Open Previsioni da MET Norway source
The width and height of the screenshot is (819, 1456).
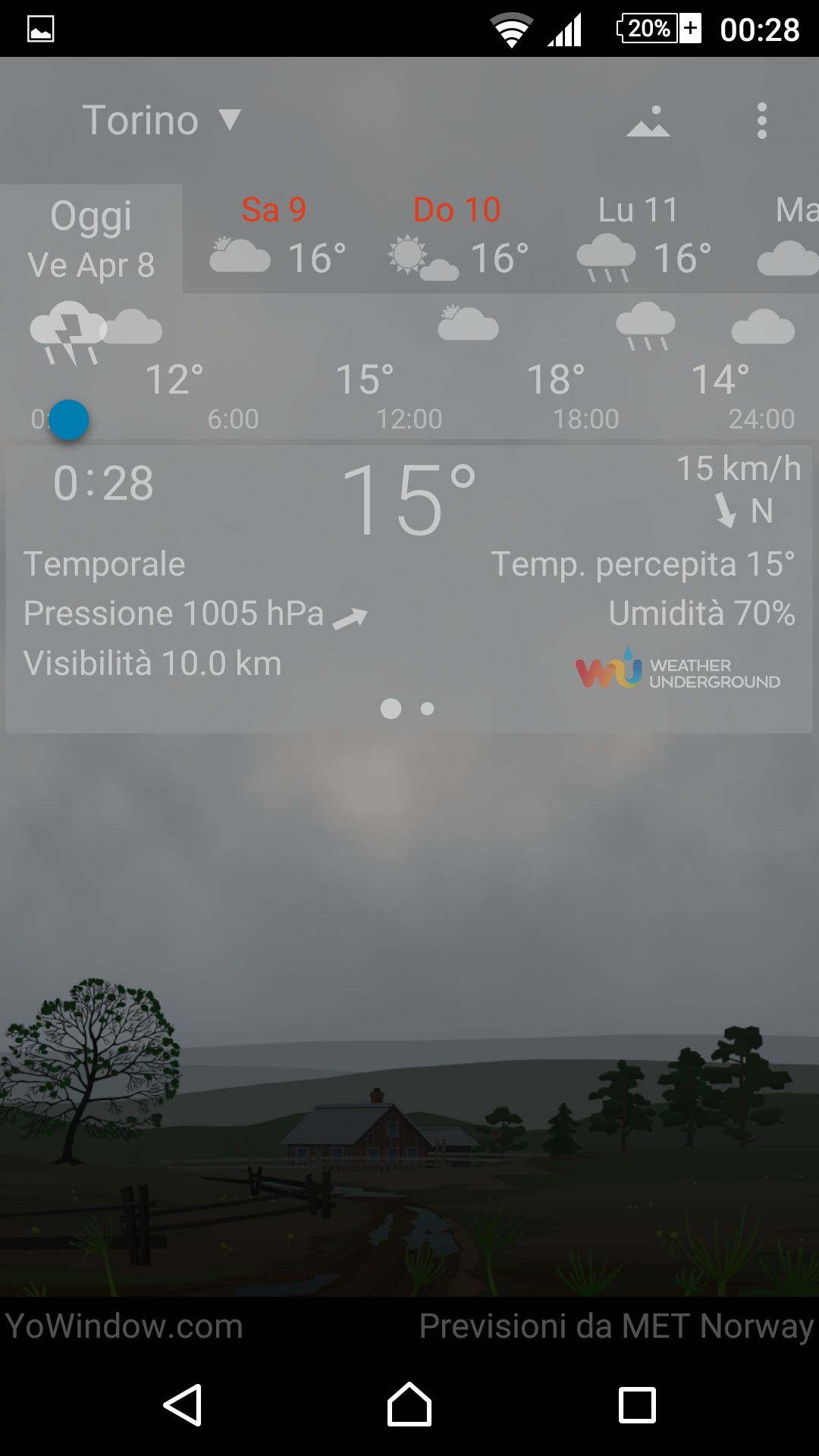click(616, 1326)
